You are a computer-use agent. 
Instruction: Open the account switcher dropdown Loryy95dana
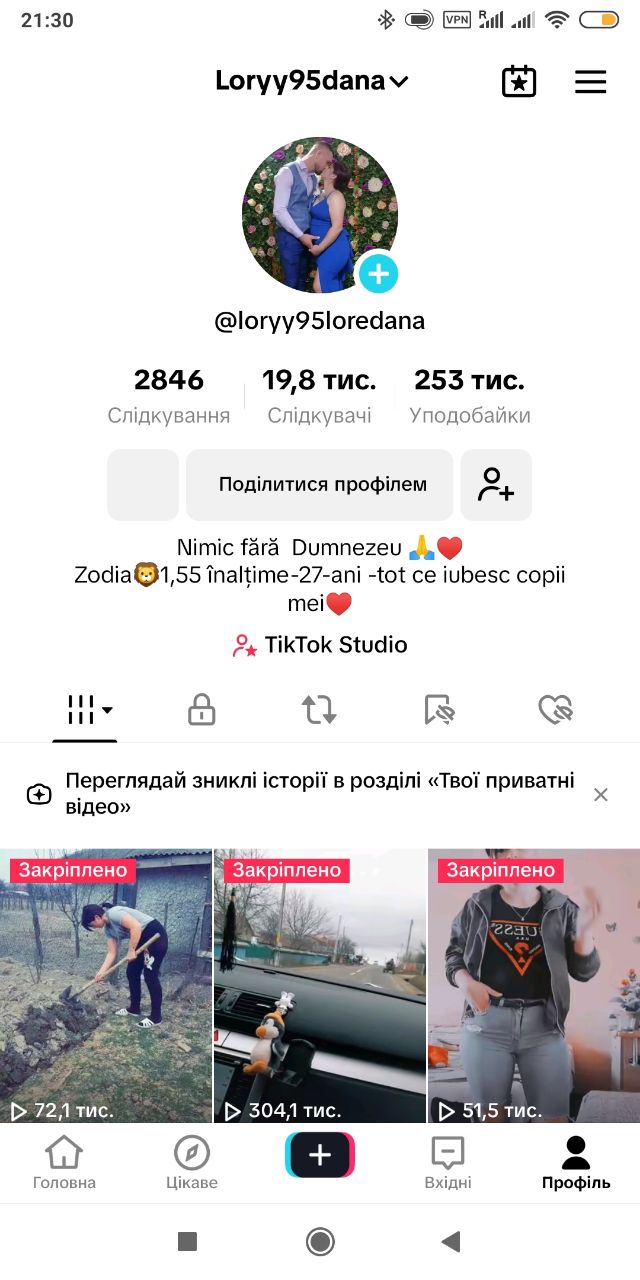tap(312, 82)
